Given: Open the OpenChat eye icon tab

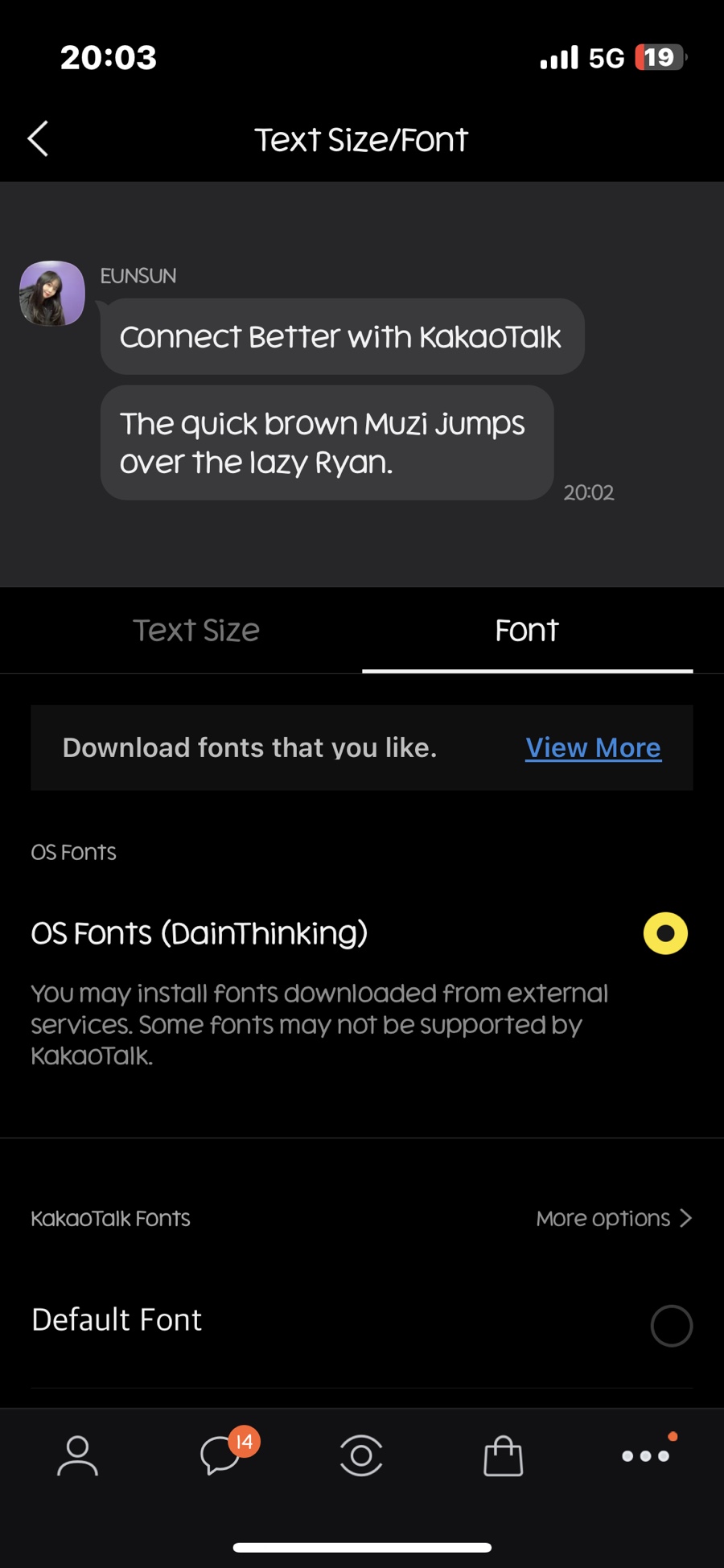Looking at the screenshot, I should pyautogui.click(x=361, y=1455).
